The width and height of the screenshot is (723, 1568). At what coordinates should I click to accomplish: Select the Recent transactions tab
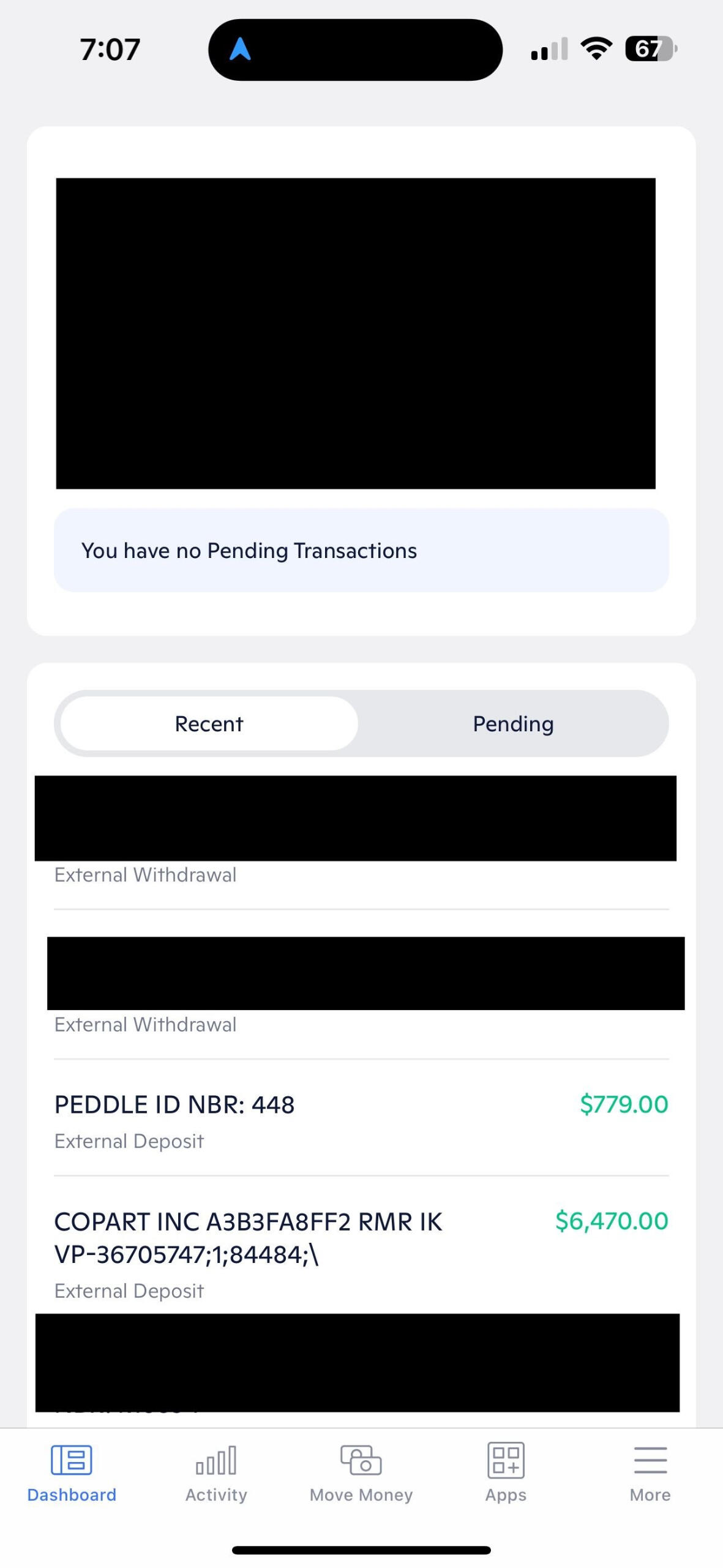pos(209,723)
